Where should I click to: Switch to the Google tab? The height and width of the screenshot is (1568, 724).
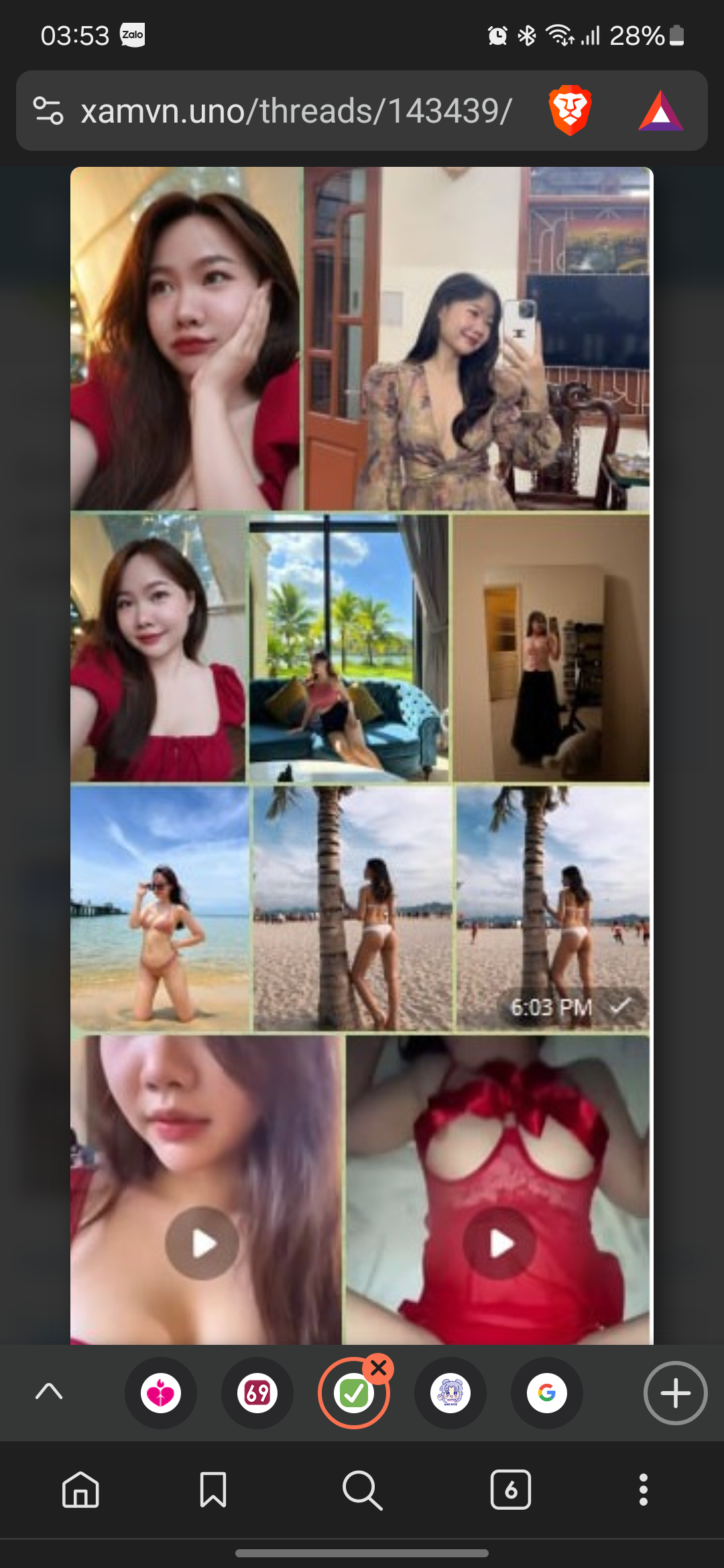pyautogui.click(x=547, y=1394)
